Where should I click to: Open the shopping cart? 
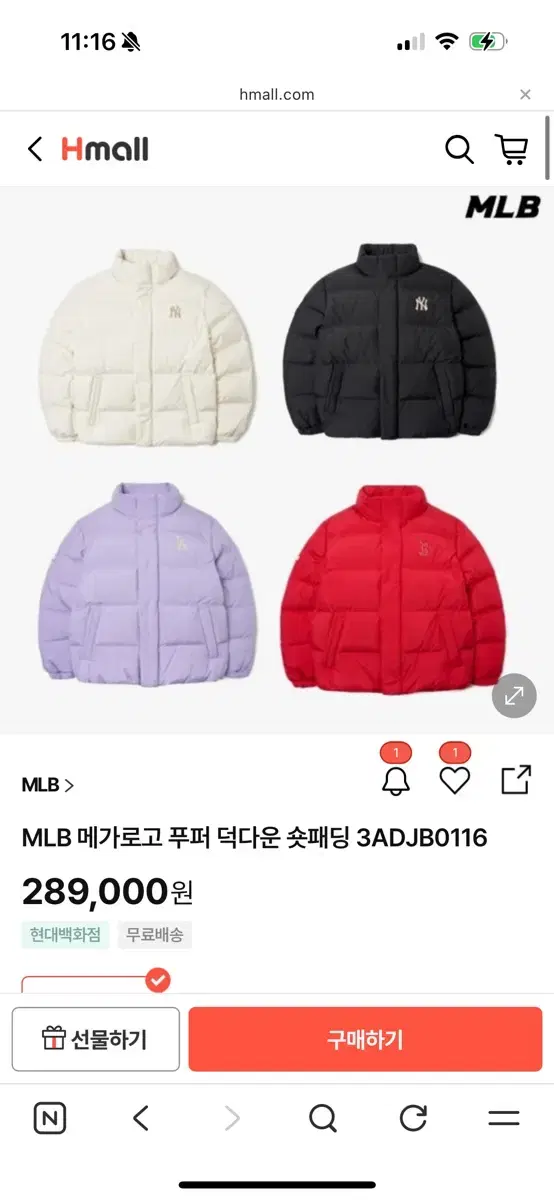(x=512, y=150)
